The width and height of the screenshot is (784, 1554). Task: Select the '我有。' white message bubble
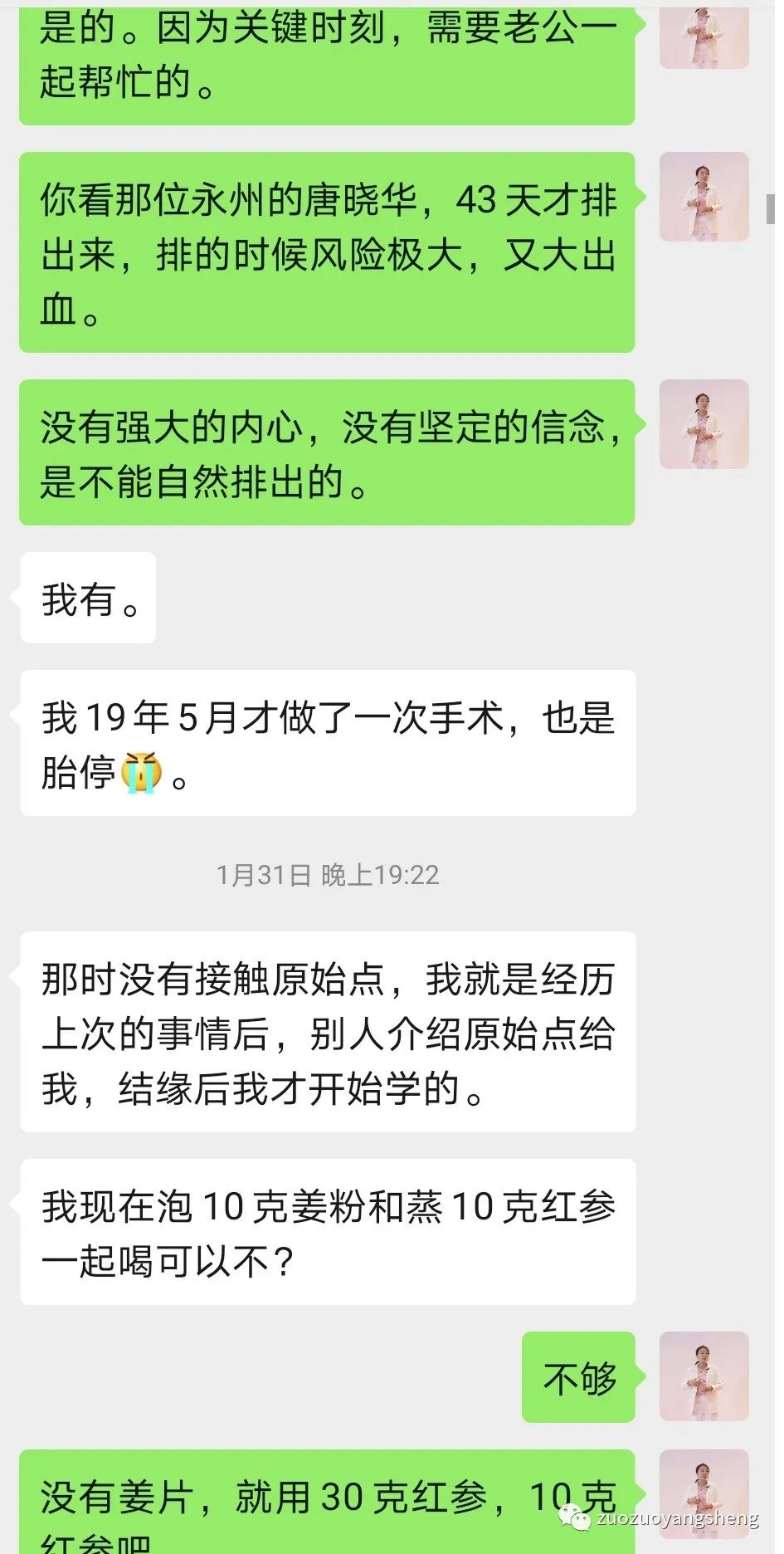pyautogui.click(x=86, y=597)
